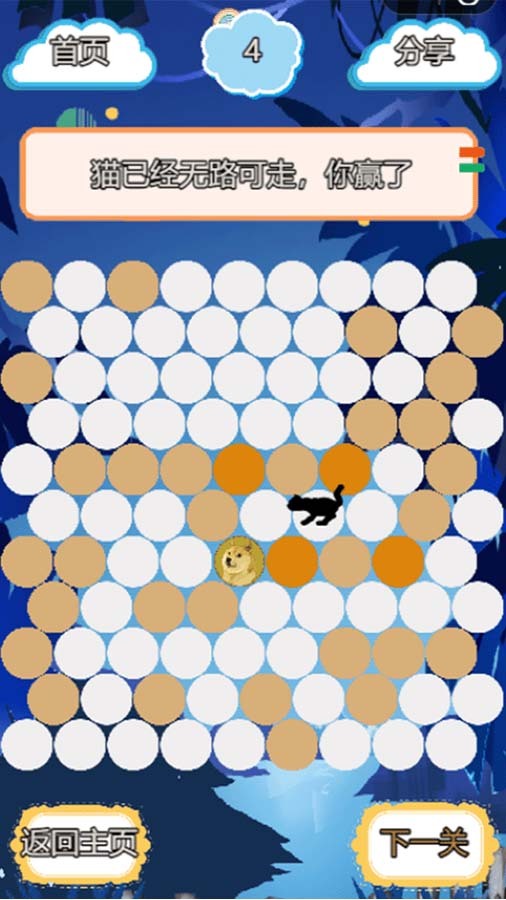The width and height of the screenshot is (506, 900).
Task: Tap 返回主页 to return to main page
Action: click(80, 844)
